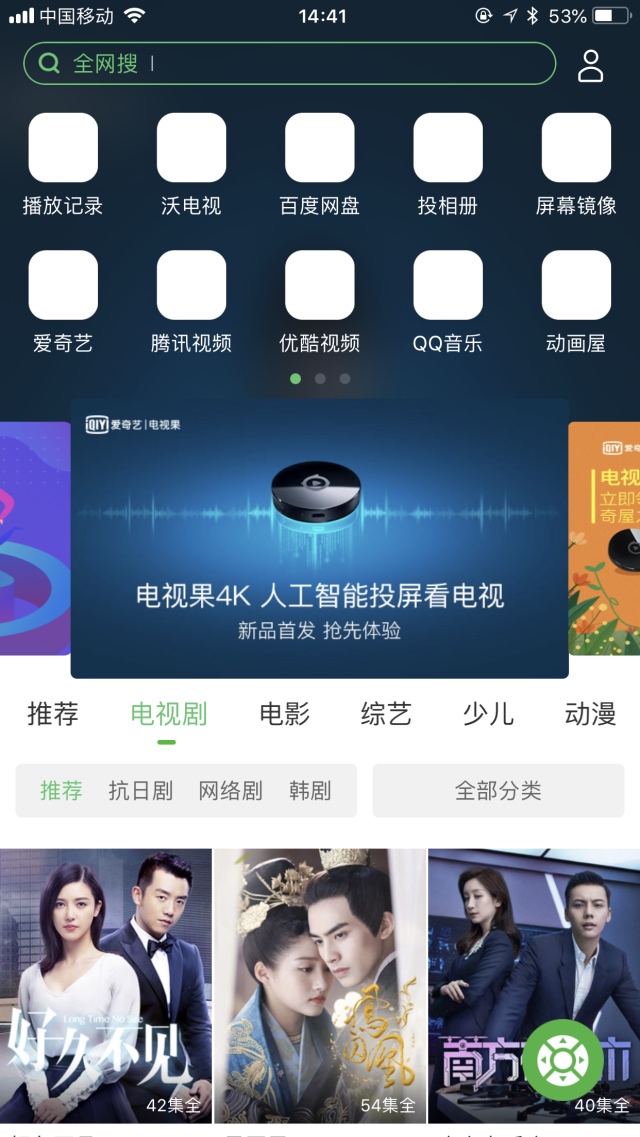Screen dimensions: 640x1137
Task: Open the user profile icon
Action: point(591,66)
